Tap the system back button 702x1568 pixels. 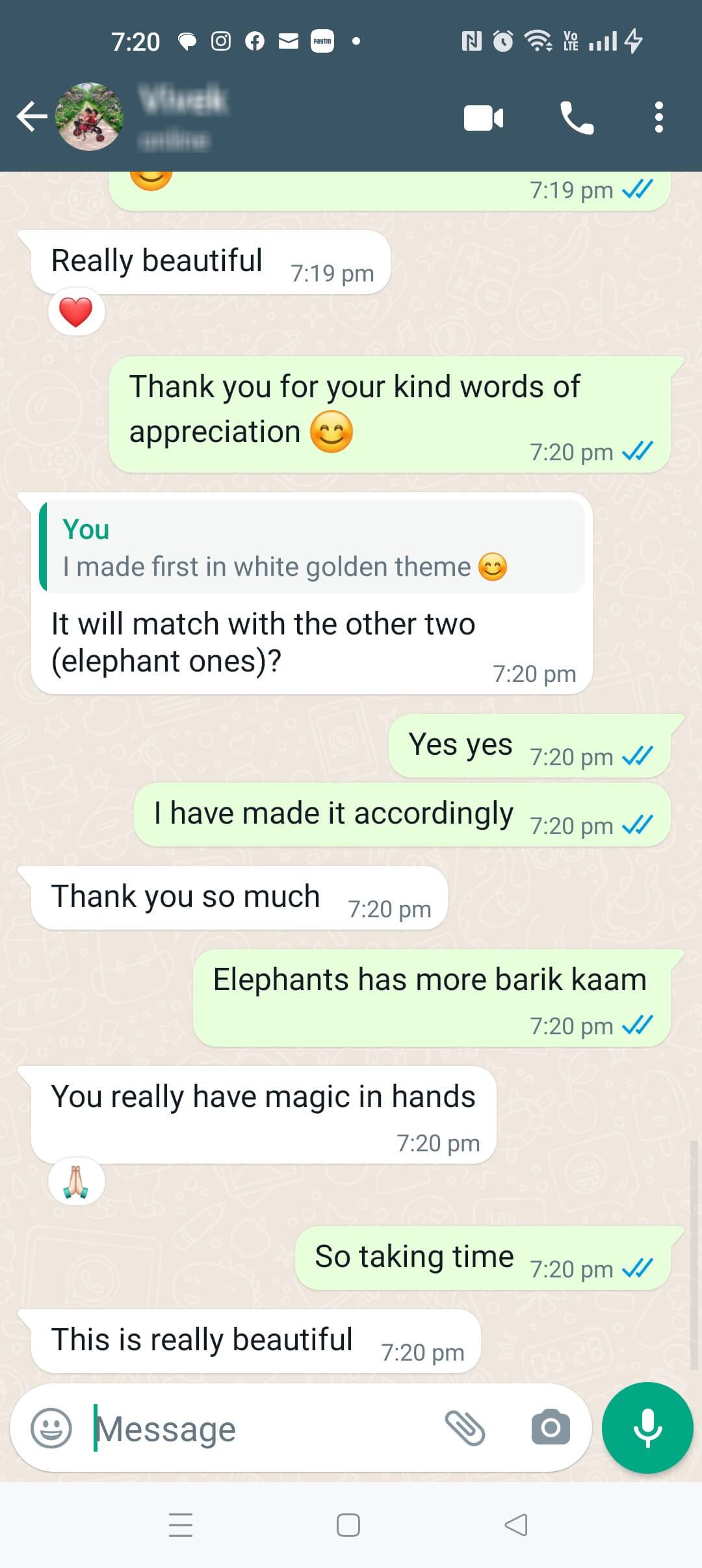[516, 1525]
